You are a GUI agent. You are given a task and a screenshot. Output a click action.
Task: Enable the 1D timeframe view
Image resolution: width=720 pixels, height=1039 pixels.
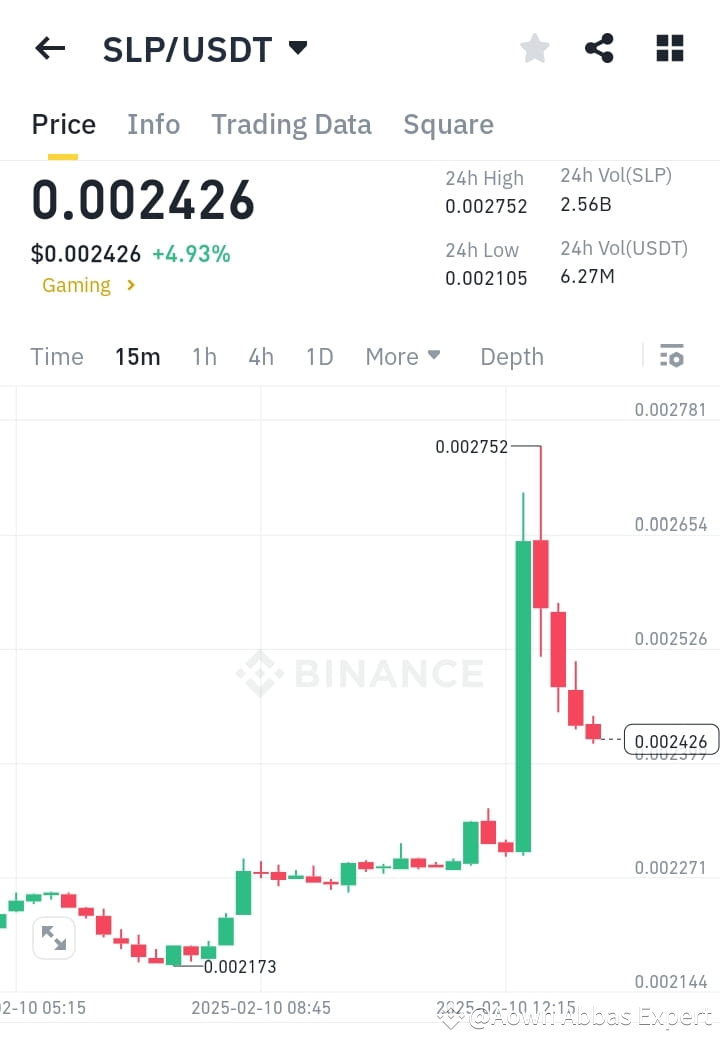pyautogui.click(x=319, y=356)
